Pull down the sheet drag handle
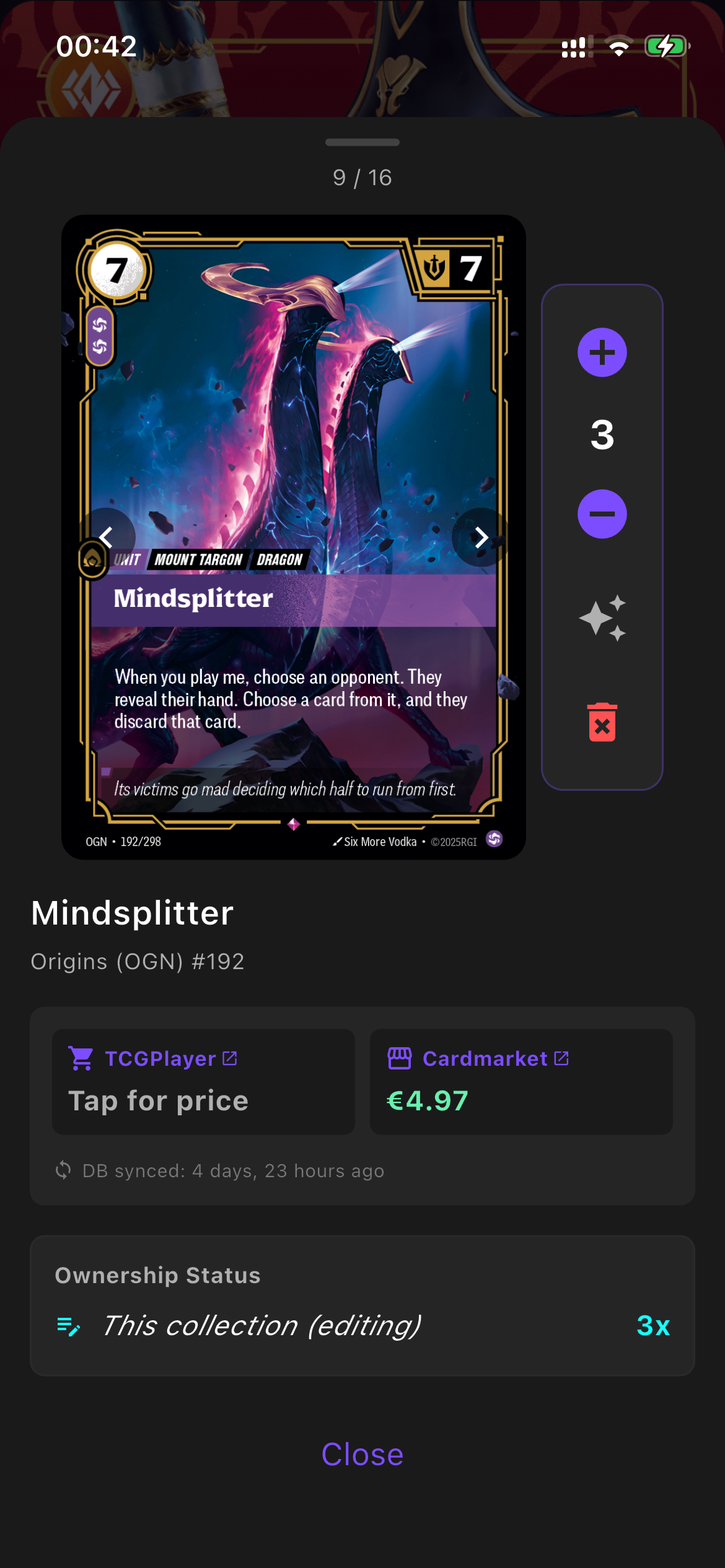This screenshot has width=725, height=1568. coord(362,142)
